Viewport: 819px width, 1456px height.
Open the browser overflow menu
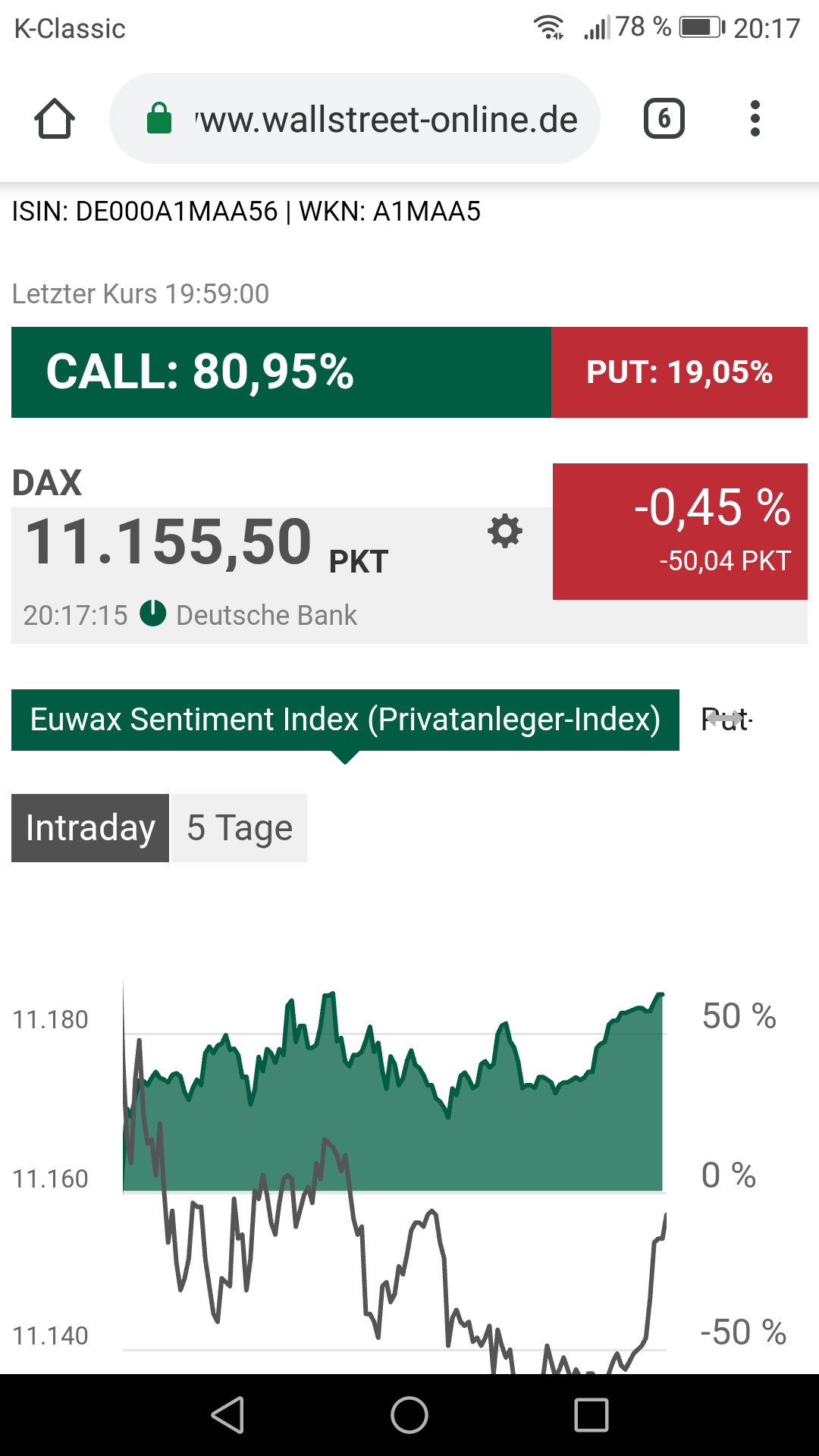tap(755, 119)
